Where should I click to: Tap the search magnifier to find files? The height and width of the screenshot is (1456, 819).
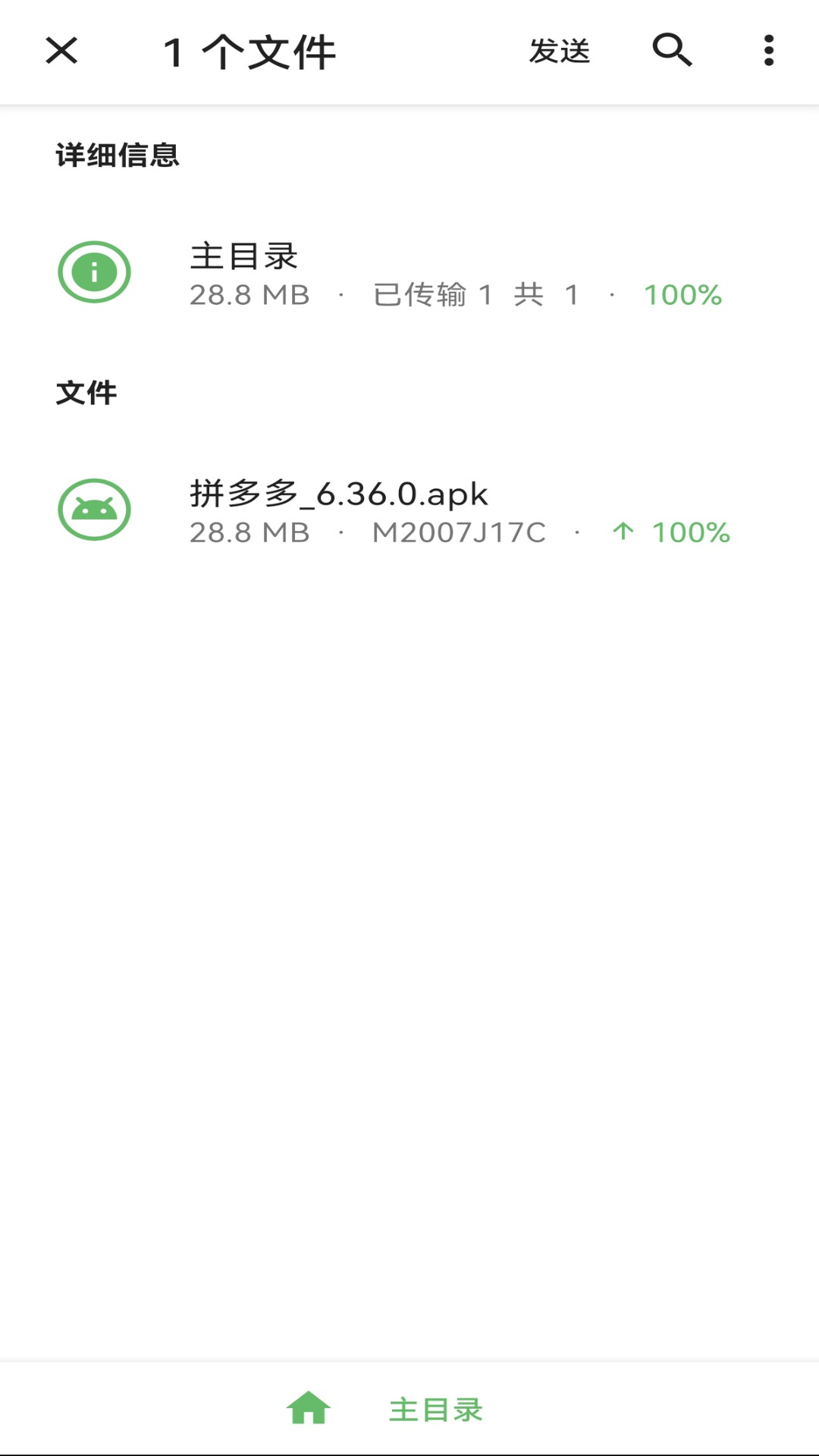tap(672, 52)
